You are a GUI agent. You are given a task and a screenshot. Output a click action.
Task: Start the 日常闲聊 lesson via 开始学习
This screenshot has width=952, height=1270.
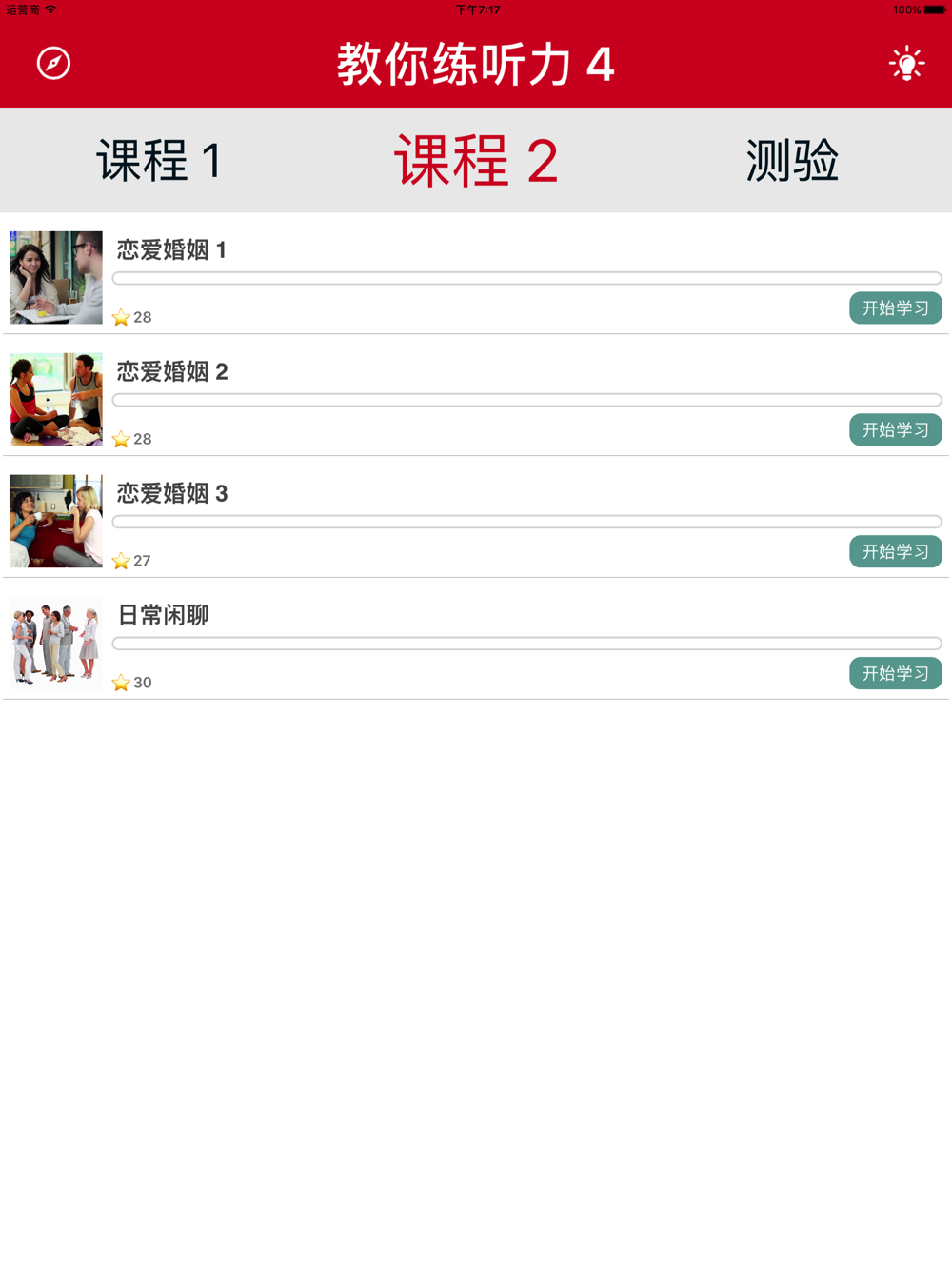(895, 674)
